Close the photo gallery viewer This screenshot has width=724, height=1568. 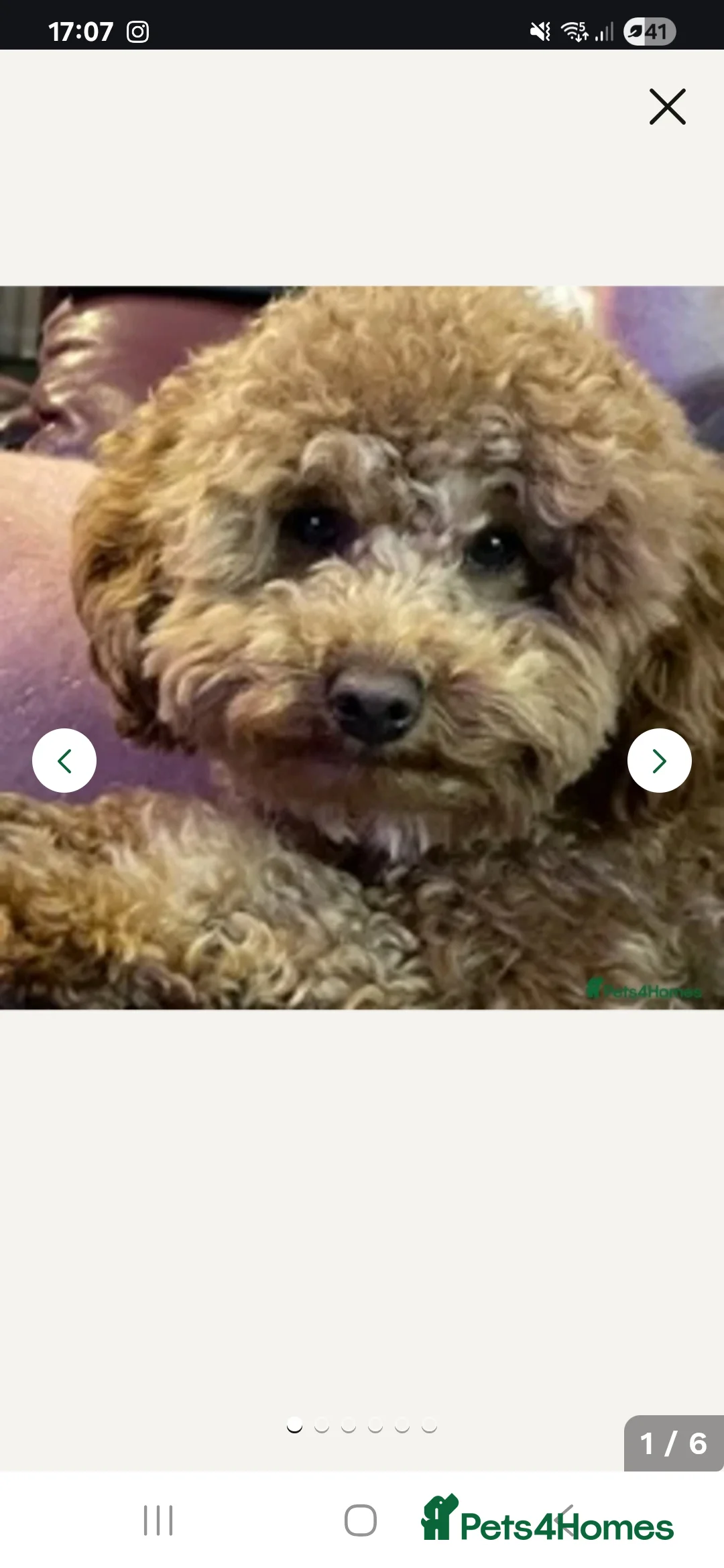667,107
